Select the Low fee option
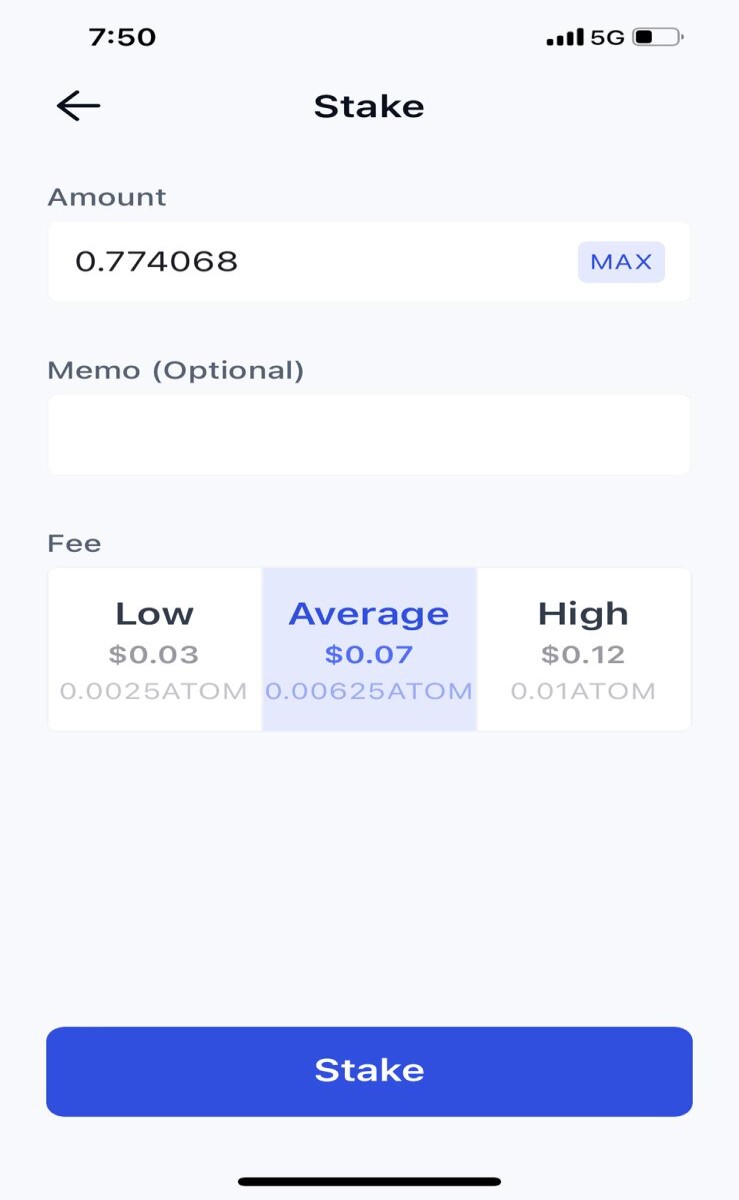Screen dimensions: 739x1200 (x=154, y=650)
